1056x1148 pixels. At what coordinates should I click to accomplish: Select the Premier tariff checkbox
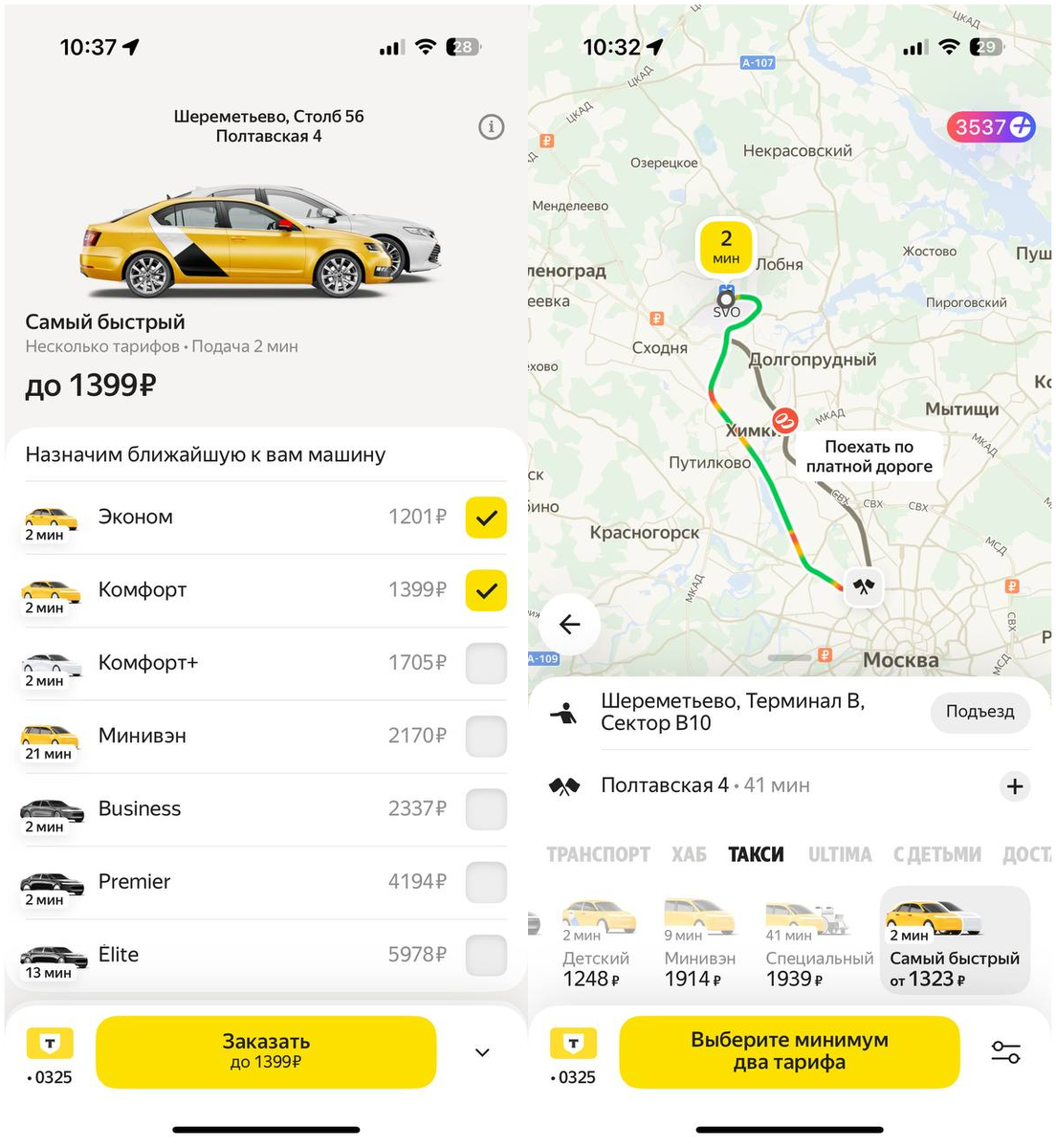(486, 882)
